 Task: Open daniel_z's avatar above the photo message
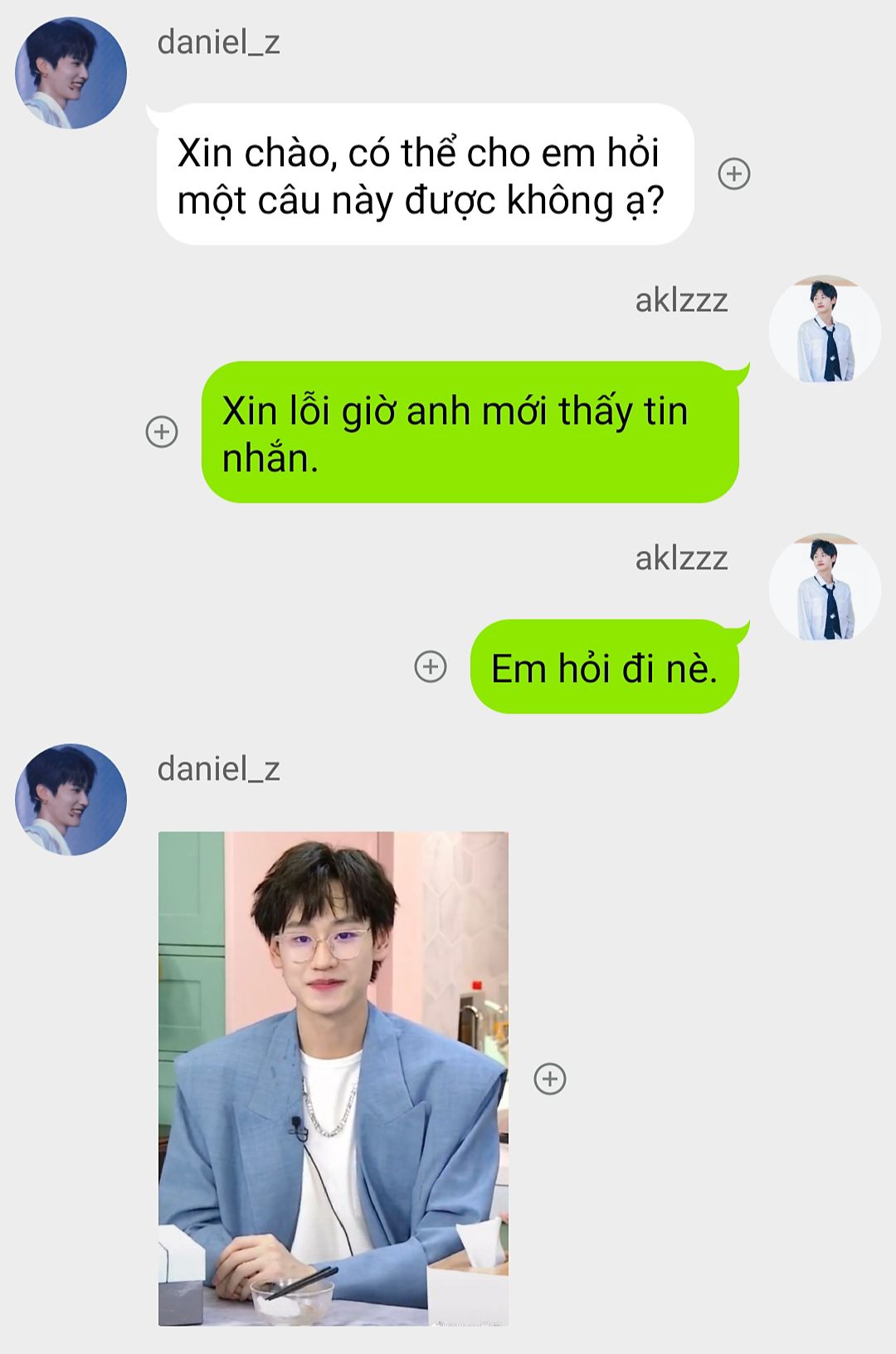(x=71, y=800)
